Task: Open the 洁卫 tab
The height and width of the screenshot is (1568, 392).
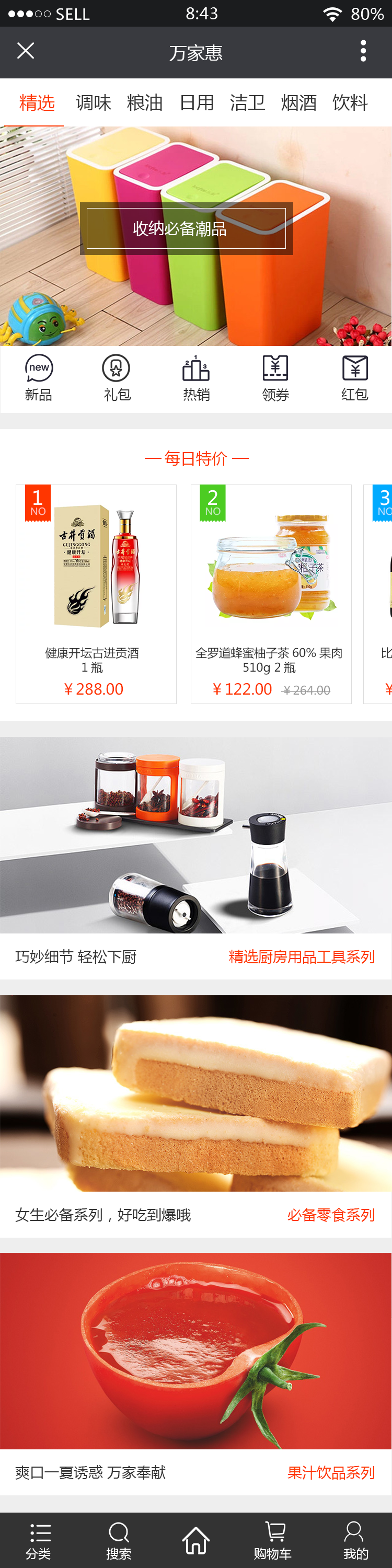Action: pos(247,103)
